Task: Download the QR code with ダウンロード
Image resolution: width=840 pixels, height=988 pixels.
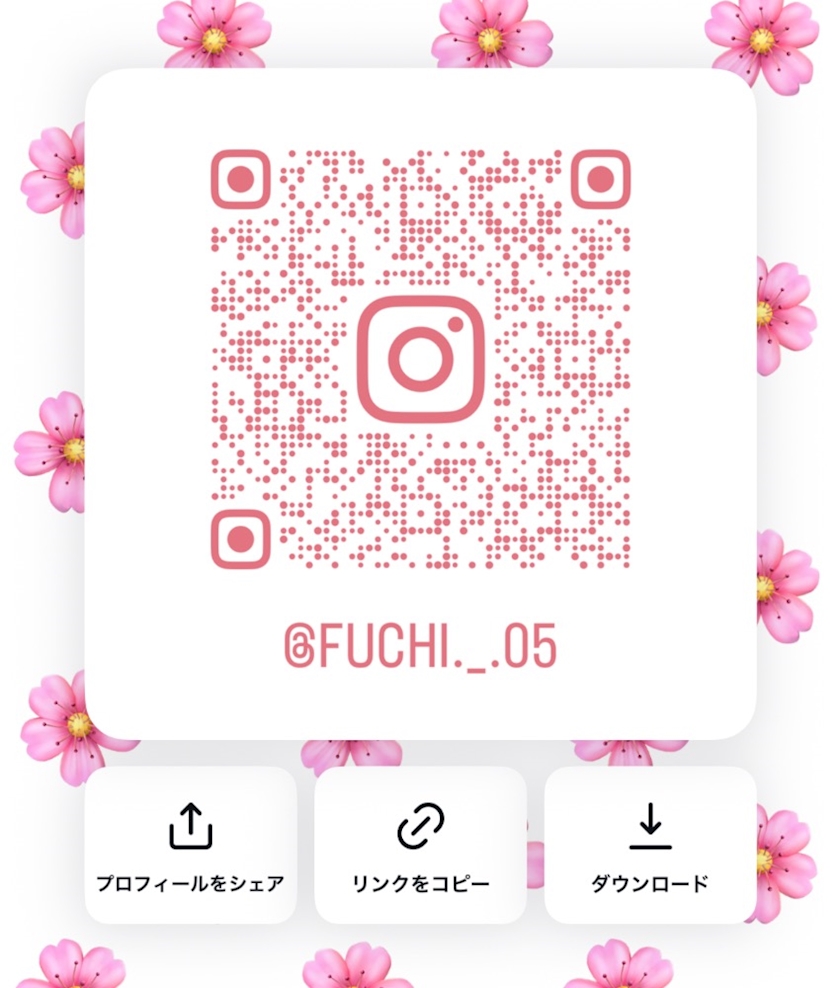Action: 650,845
